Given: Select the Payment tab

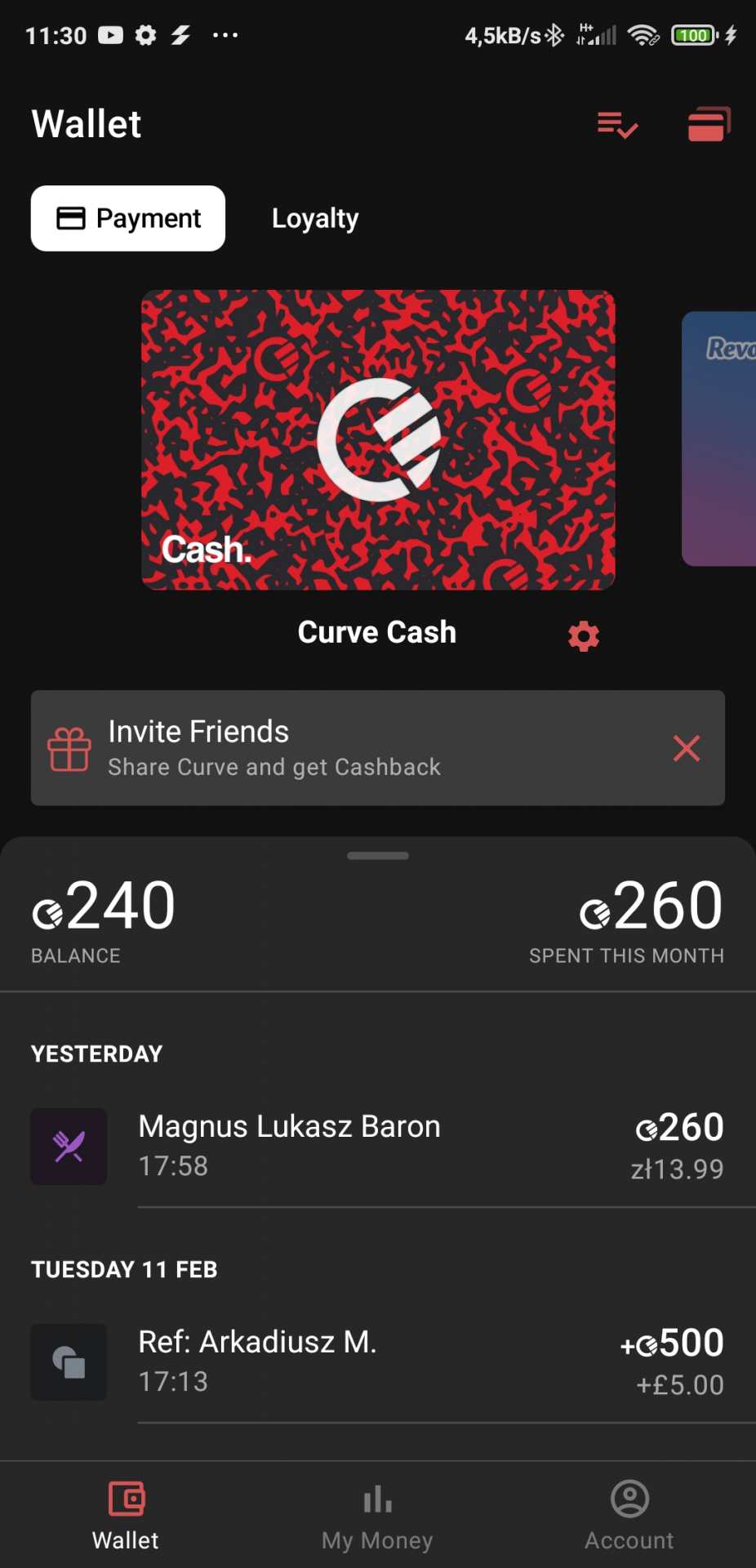Looking at the screenshot, I should [x=128, y=219].
